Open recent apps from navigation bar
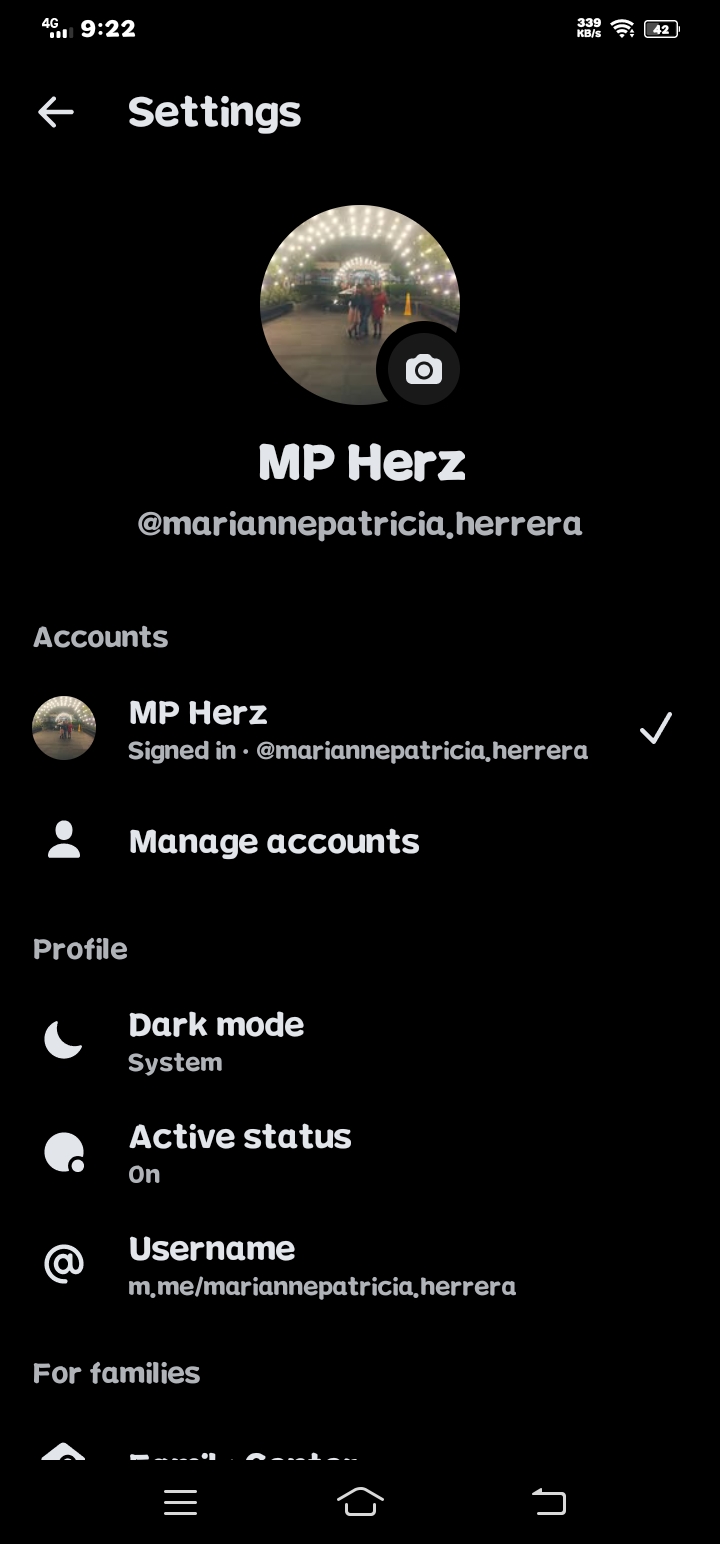Viewport: 720px width, 1544px height. (181, 1501)
